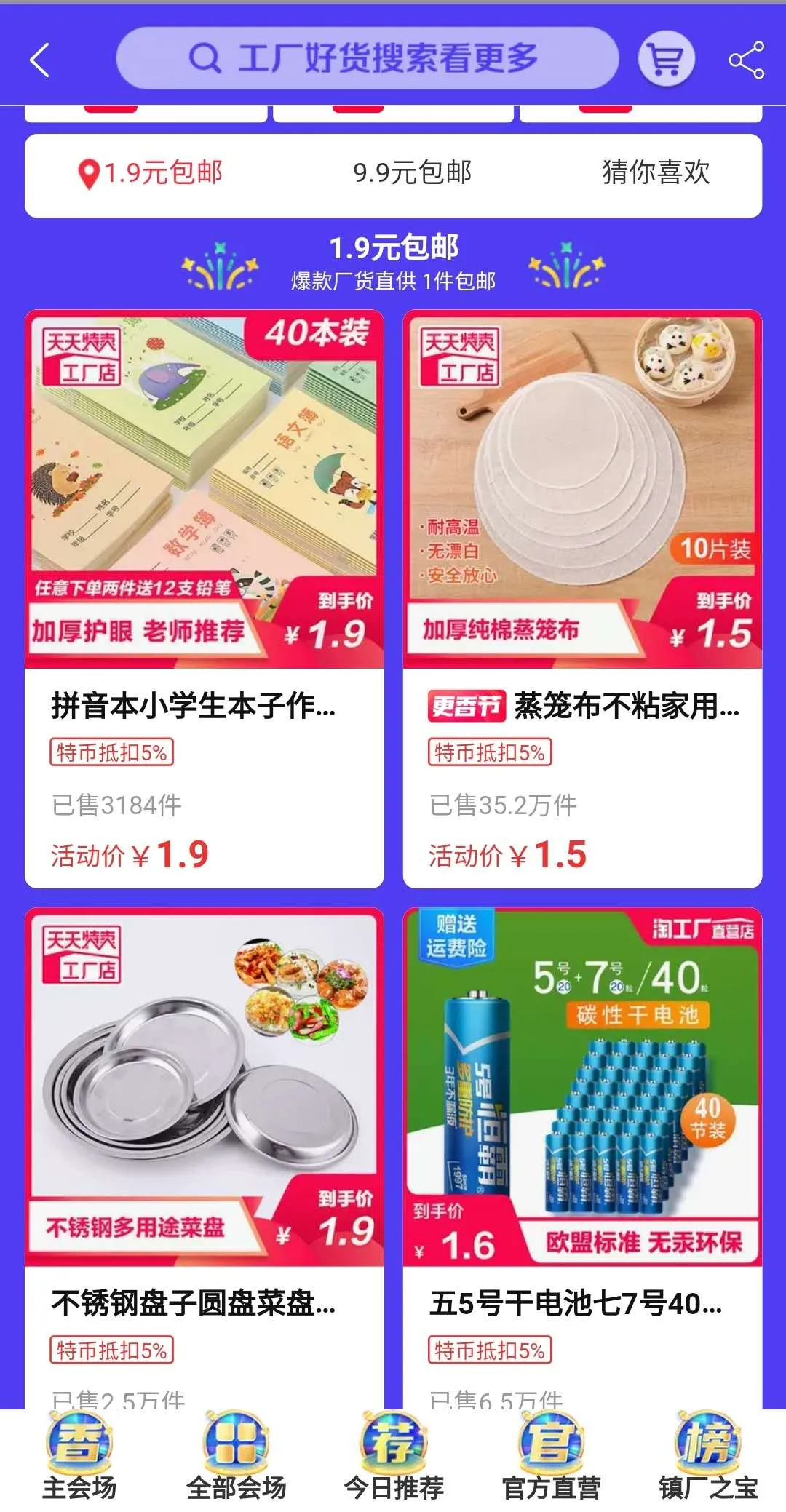
Task: Open the 工厂好货搜索看更多 search box
Action: tap(367, 58)
